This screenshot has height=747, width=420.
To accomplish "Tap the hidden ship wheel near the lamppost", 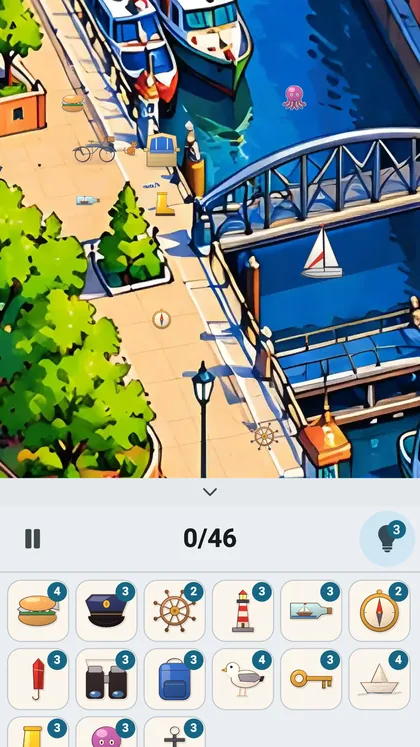I will click(x=264, y=436).
